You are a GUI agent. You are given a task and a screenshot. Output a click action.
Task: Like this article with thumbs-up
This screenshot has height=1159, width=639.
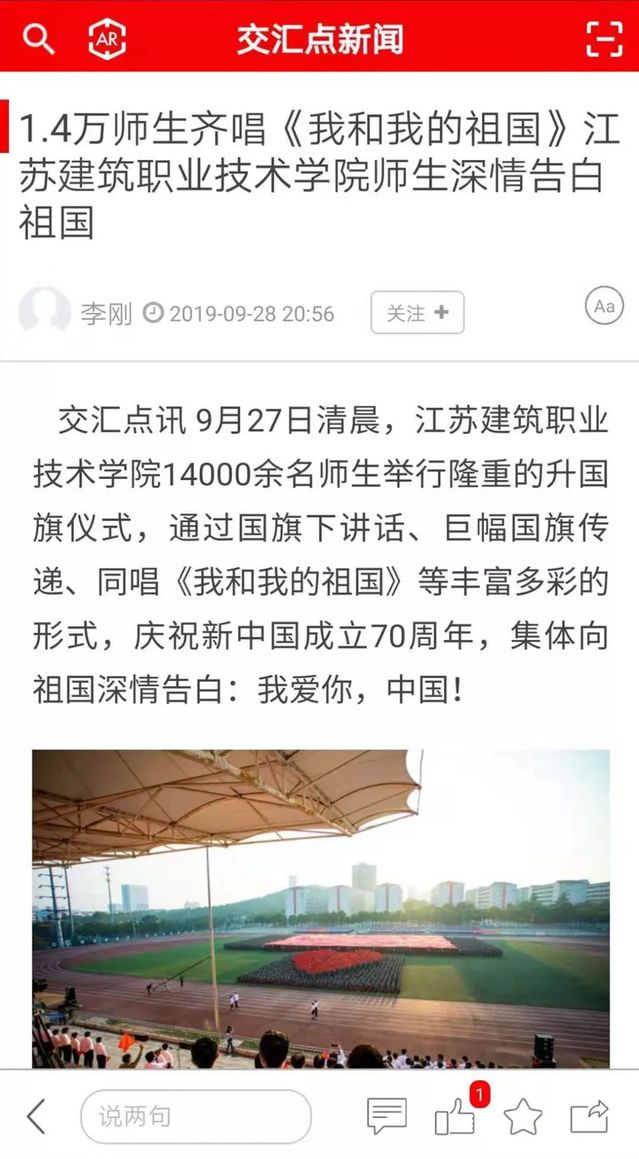coord(456,1116)
